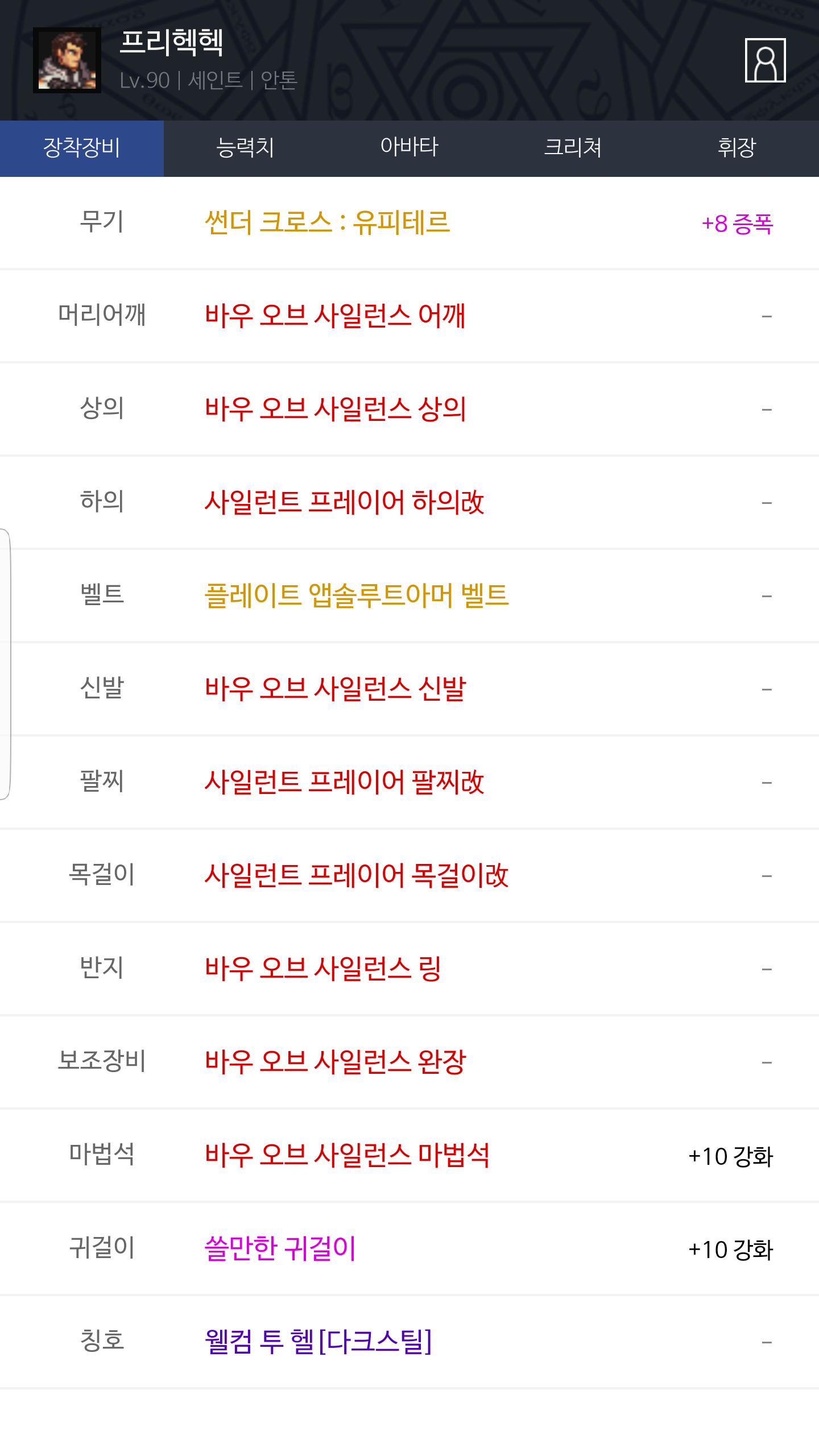View 바우 오브 사일런스 마법석 details
The height and width of the screenshot is (1456, 819).
click(x=347, y=1155)
